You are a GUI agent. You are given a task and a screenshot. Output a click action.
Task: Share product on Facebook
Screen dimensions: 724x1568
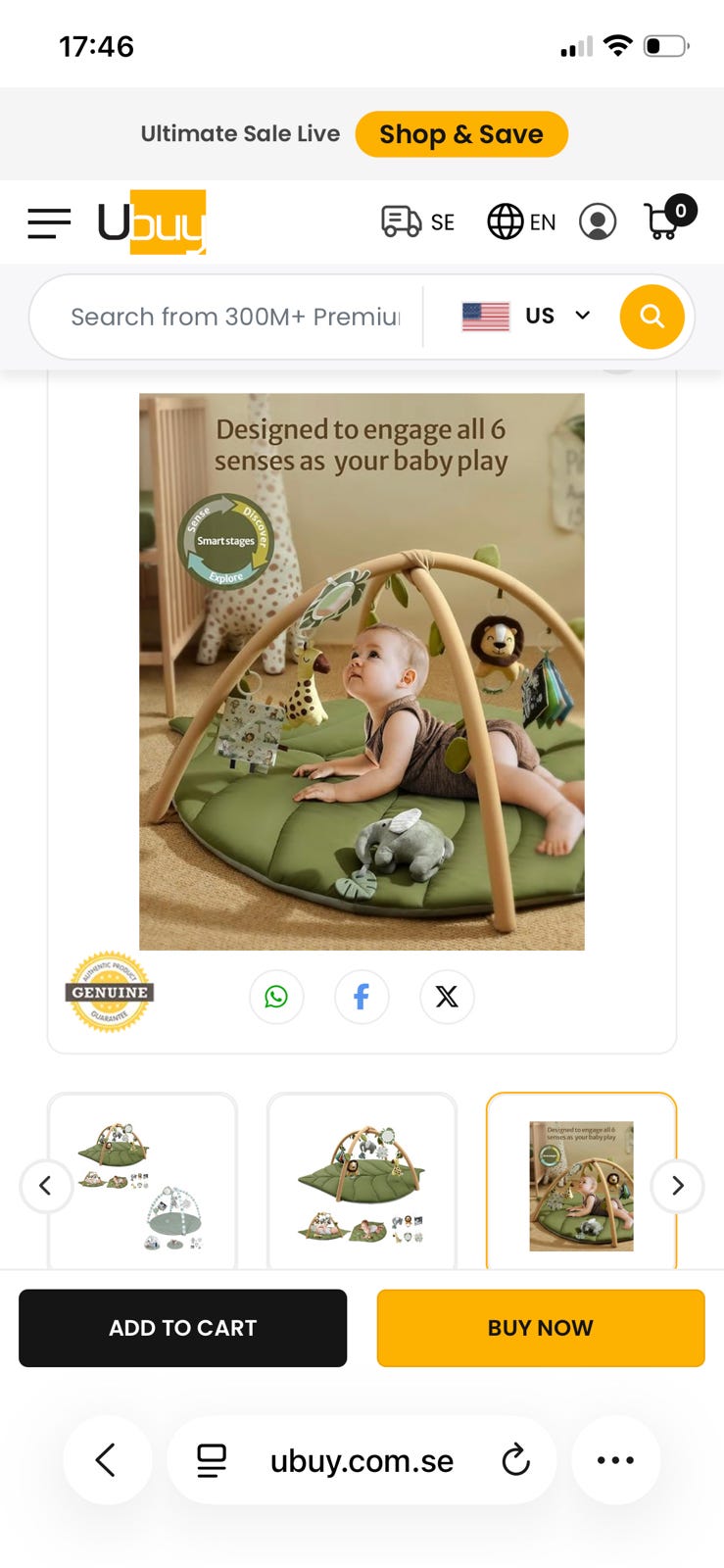(362, 997)
